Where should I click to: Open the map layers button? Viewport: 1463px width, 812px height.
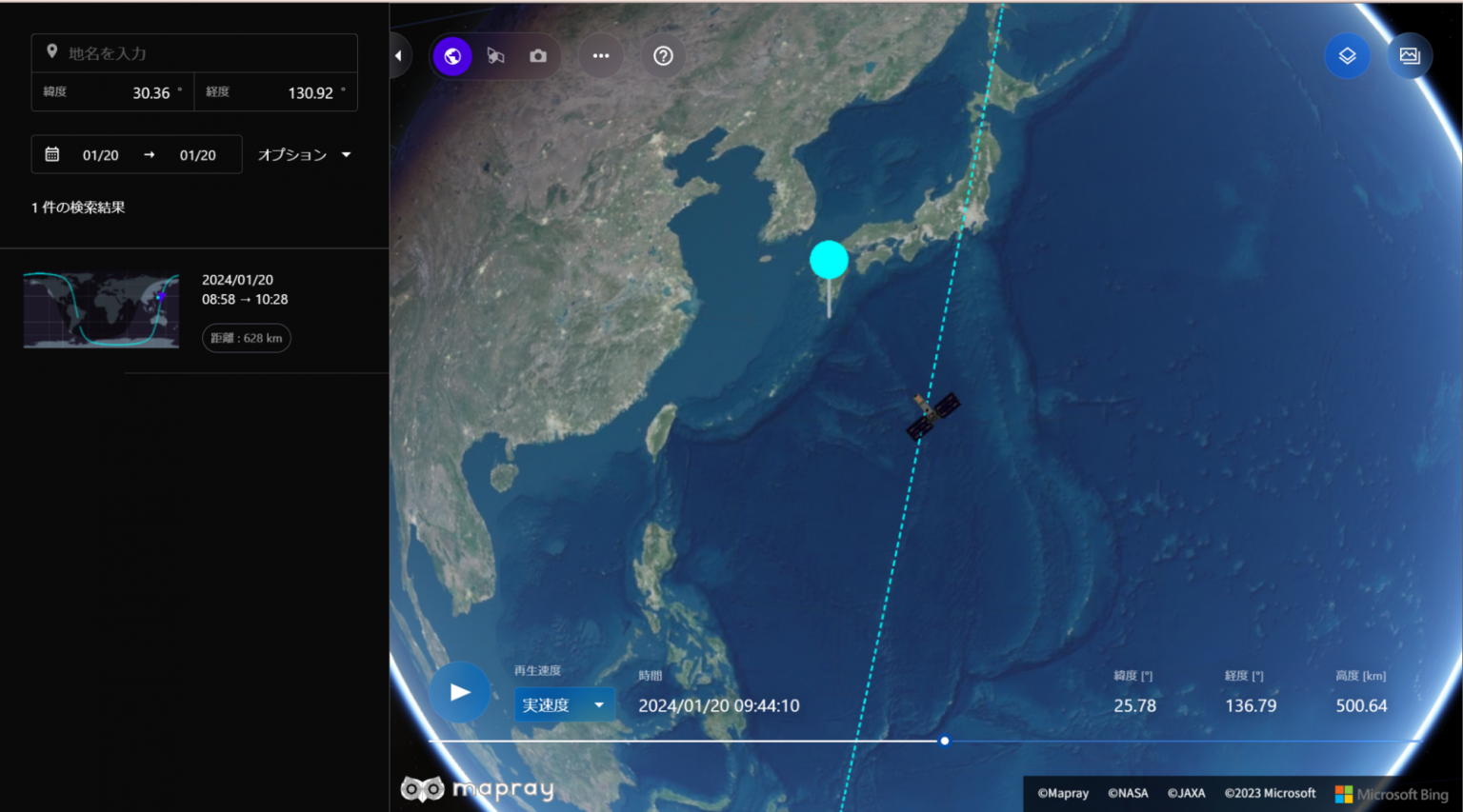pos(1347,56)
